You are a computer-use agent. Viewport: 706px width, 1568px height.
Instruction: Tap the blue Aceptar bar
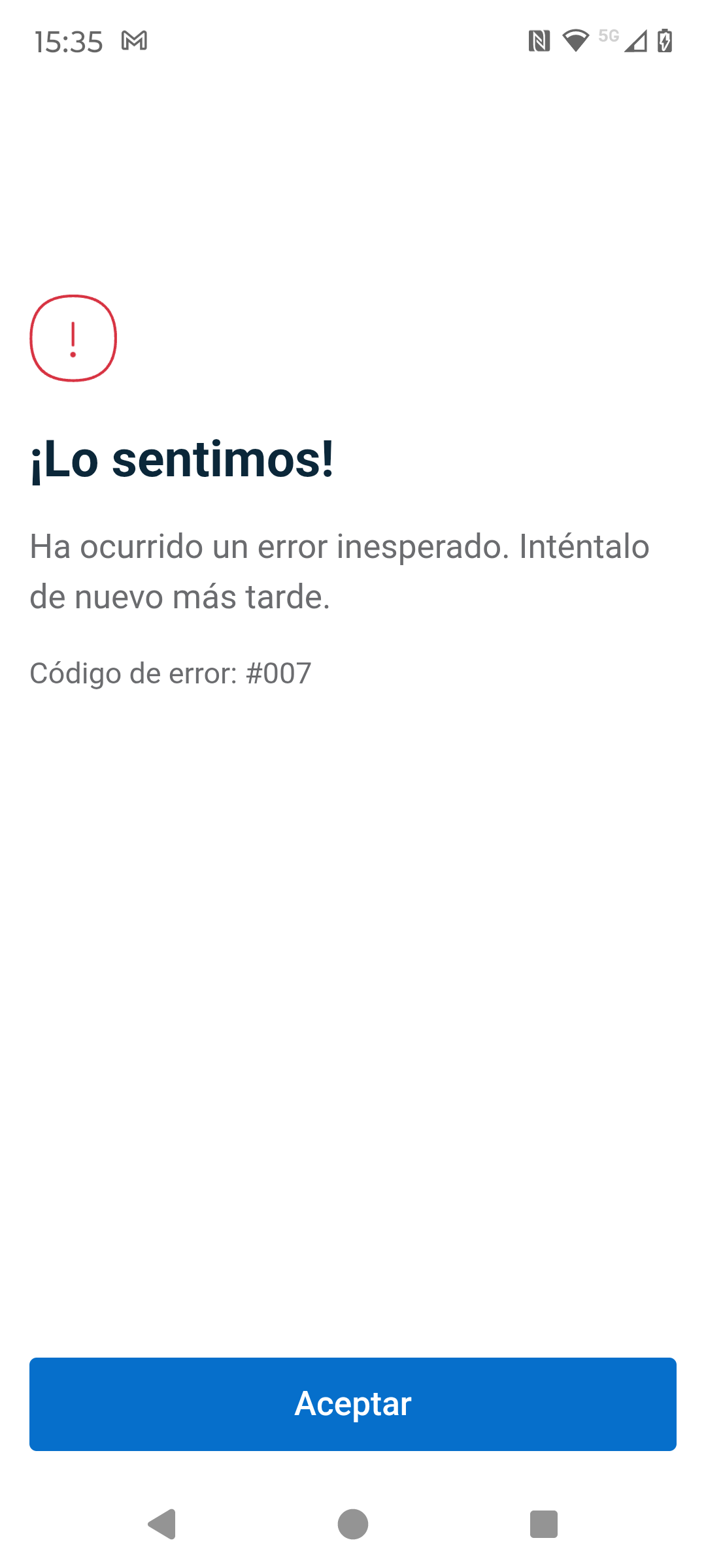click(353, 1403)
